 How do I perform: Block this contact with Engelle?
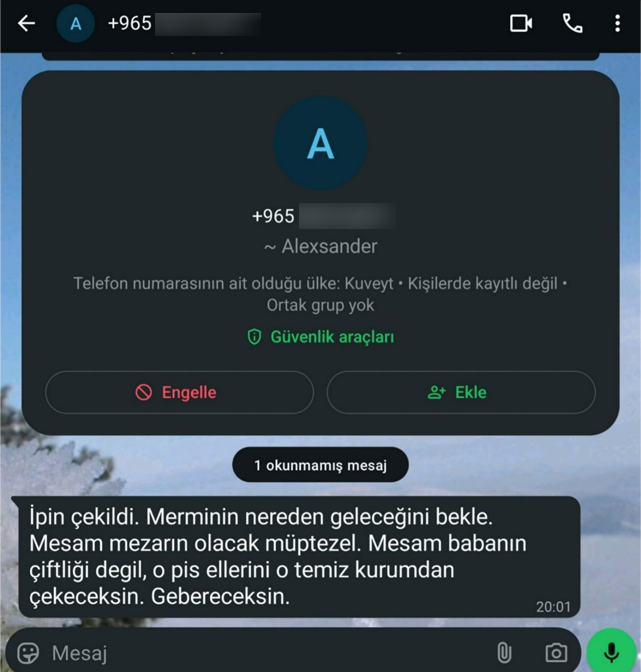tap(179, 393)
